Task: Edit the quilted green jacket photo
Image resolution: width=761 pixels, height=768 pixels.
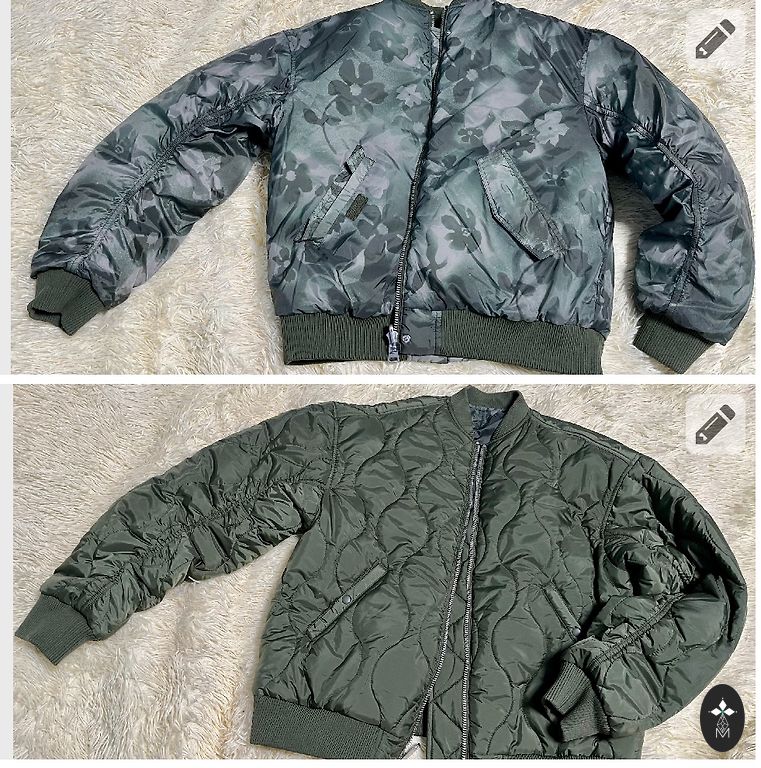Action: (715, 424)
